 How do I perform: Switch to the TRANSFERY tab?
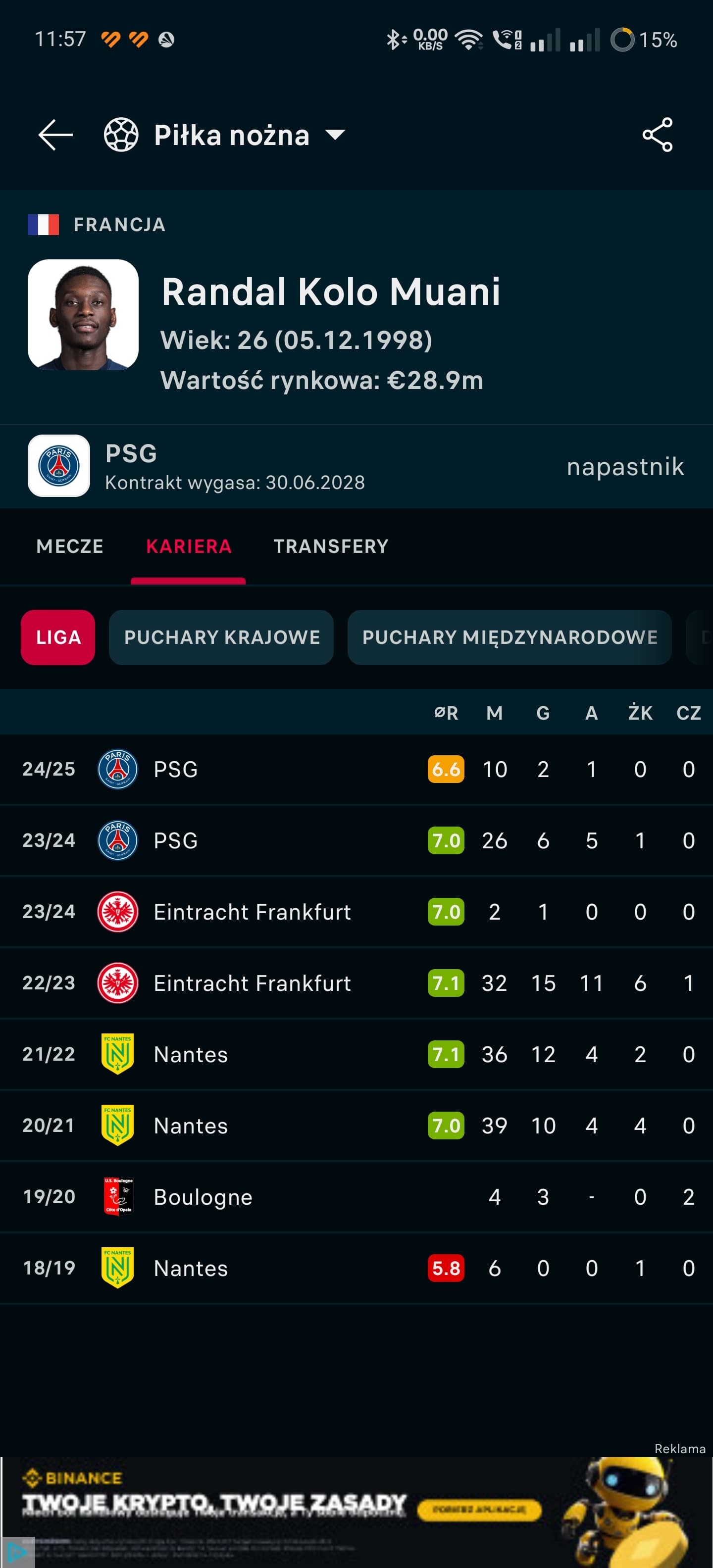point(331,546)
